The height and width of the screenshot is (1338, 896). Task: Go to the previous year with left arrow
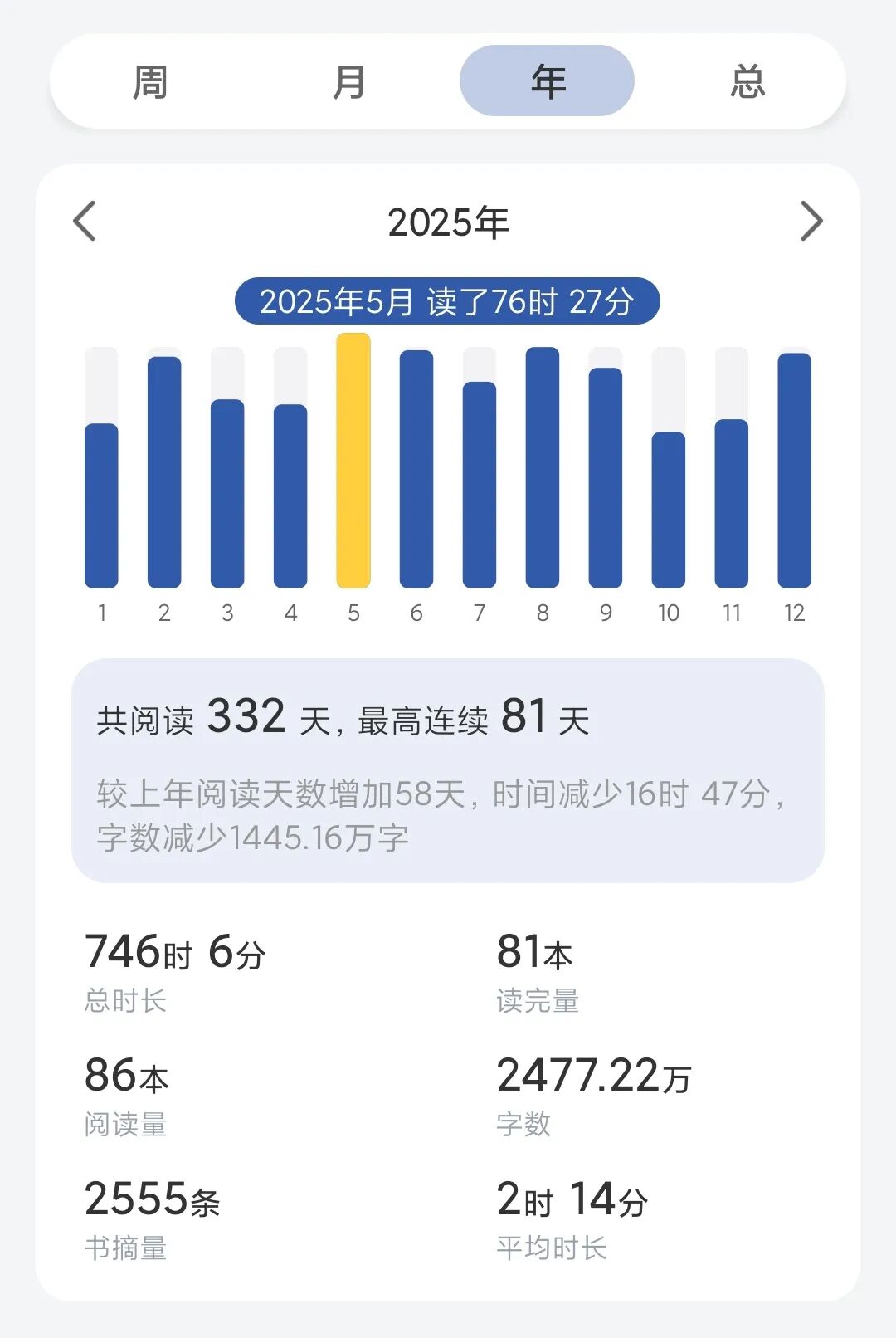[85, 222]
